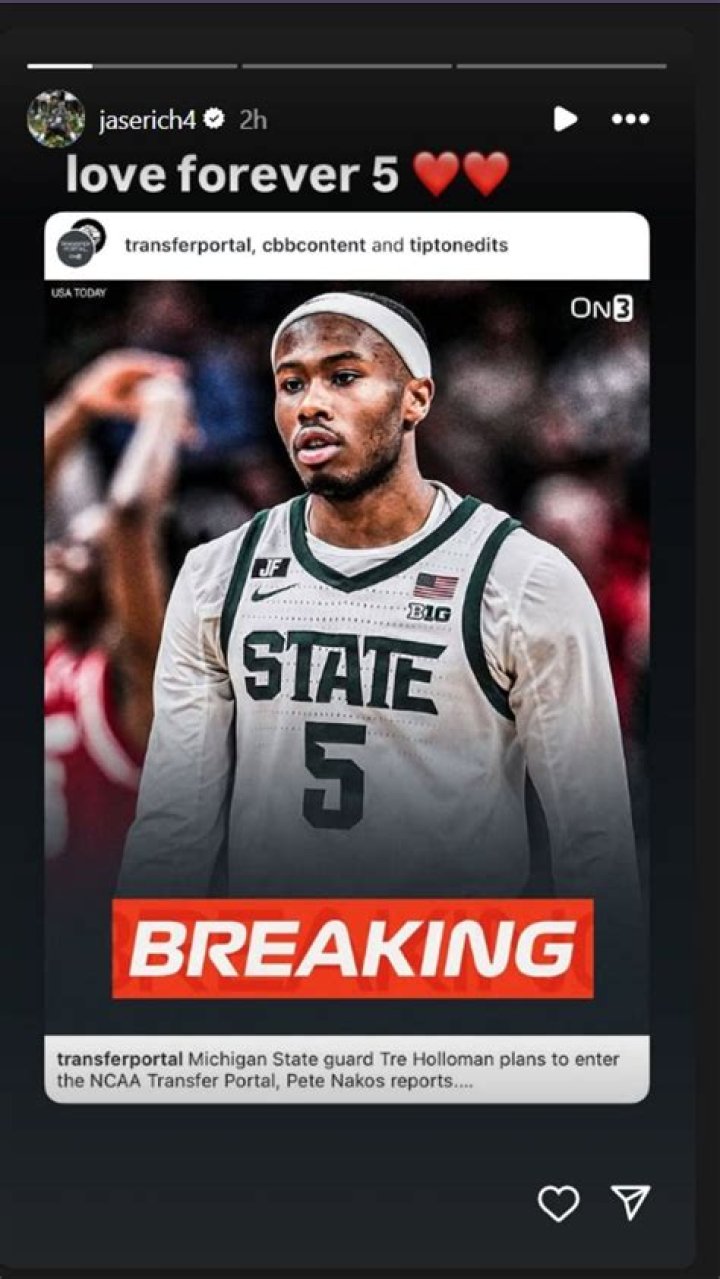Like this story with the heart

pos(558,1203)
